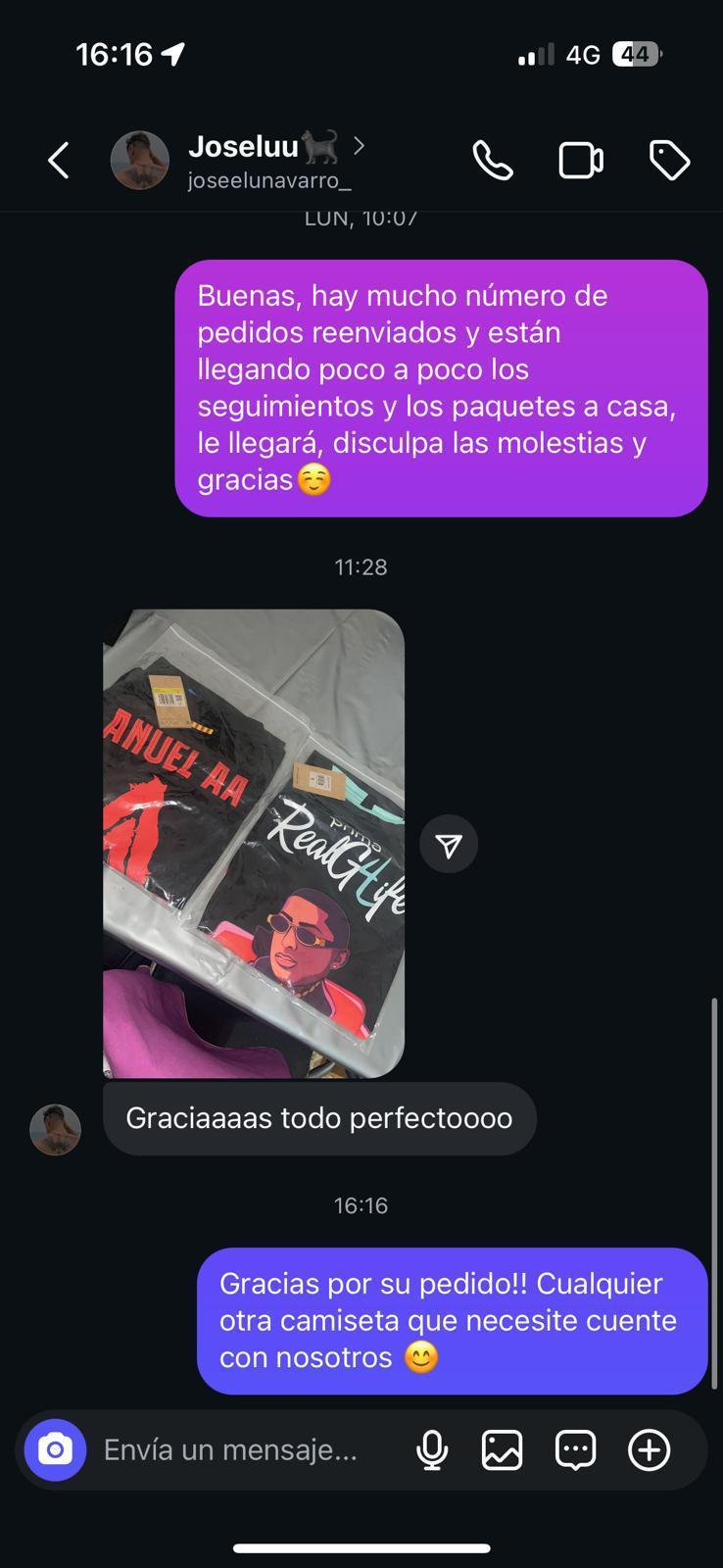Open the camera from the message bar
The height and width of the screenshot is (1568, 723).
click(x=56, y=1449)
